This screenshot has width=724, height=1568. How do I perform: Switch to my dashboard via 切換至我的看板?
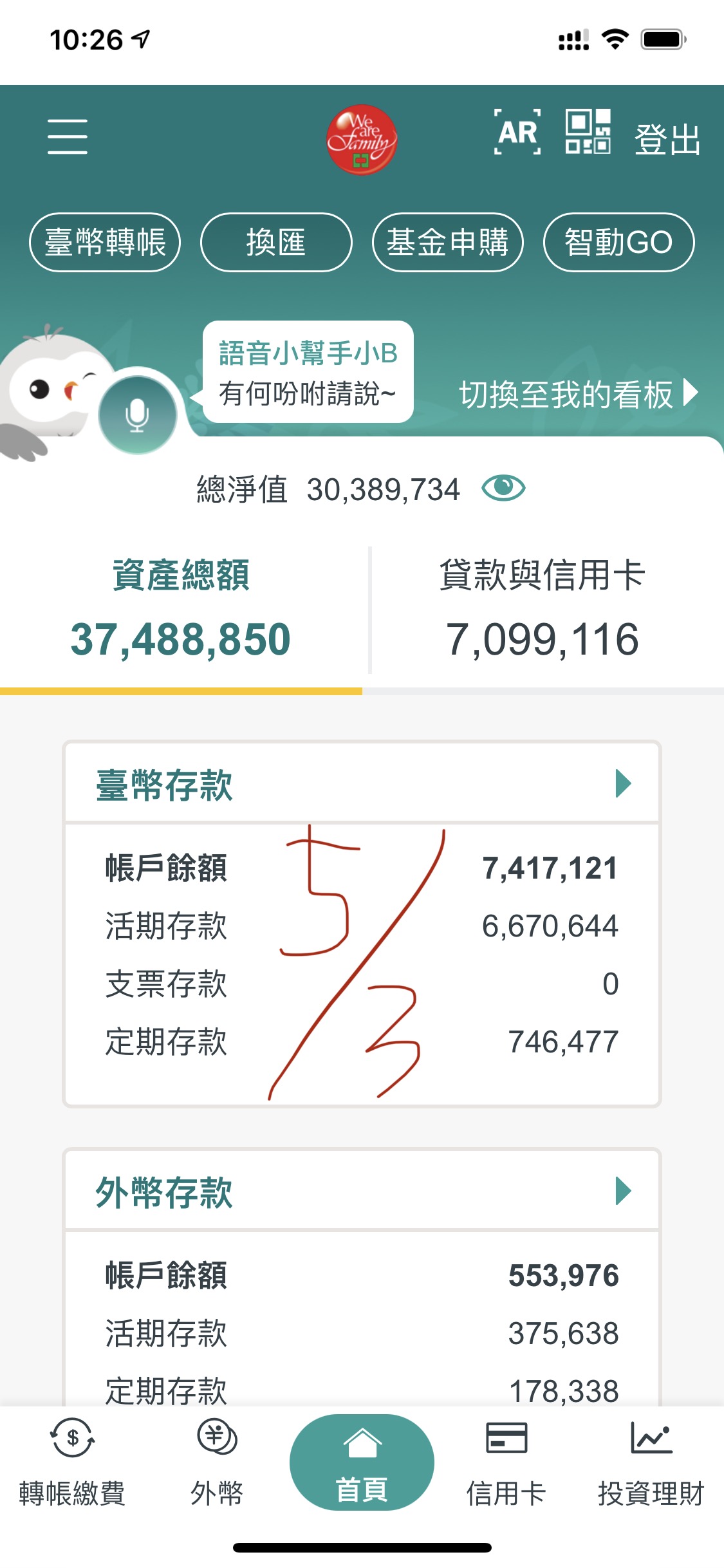pyautogui.click(x=577, y=394)
